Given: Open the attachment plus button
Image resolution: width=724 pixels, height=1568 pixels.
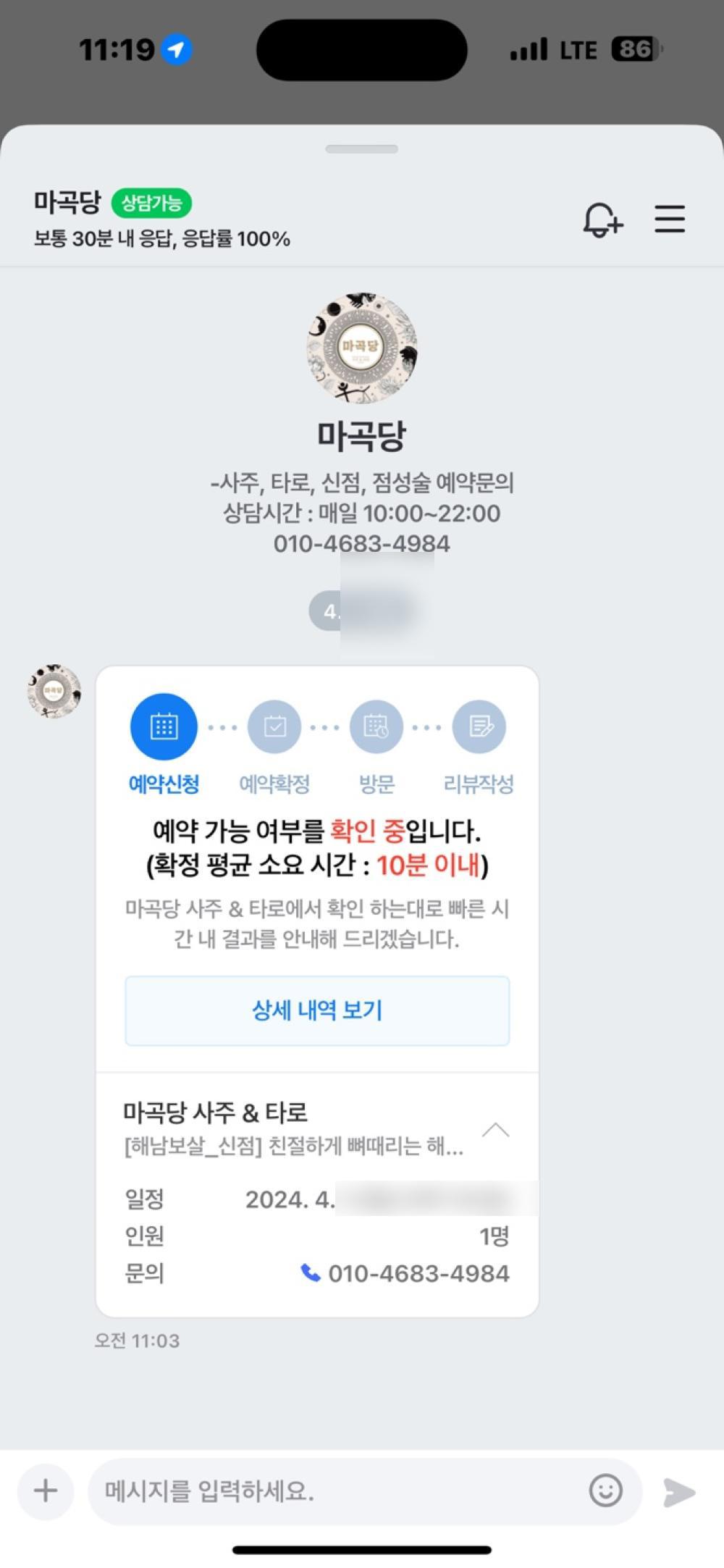Looking at the screenshot, I should pos(46,1491).
